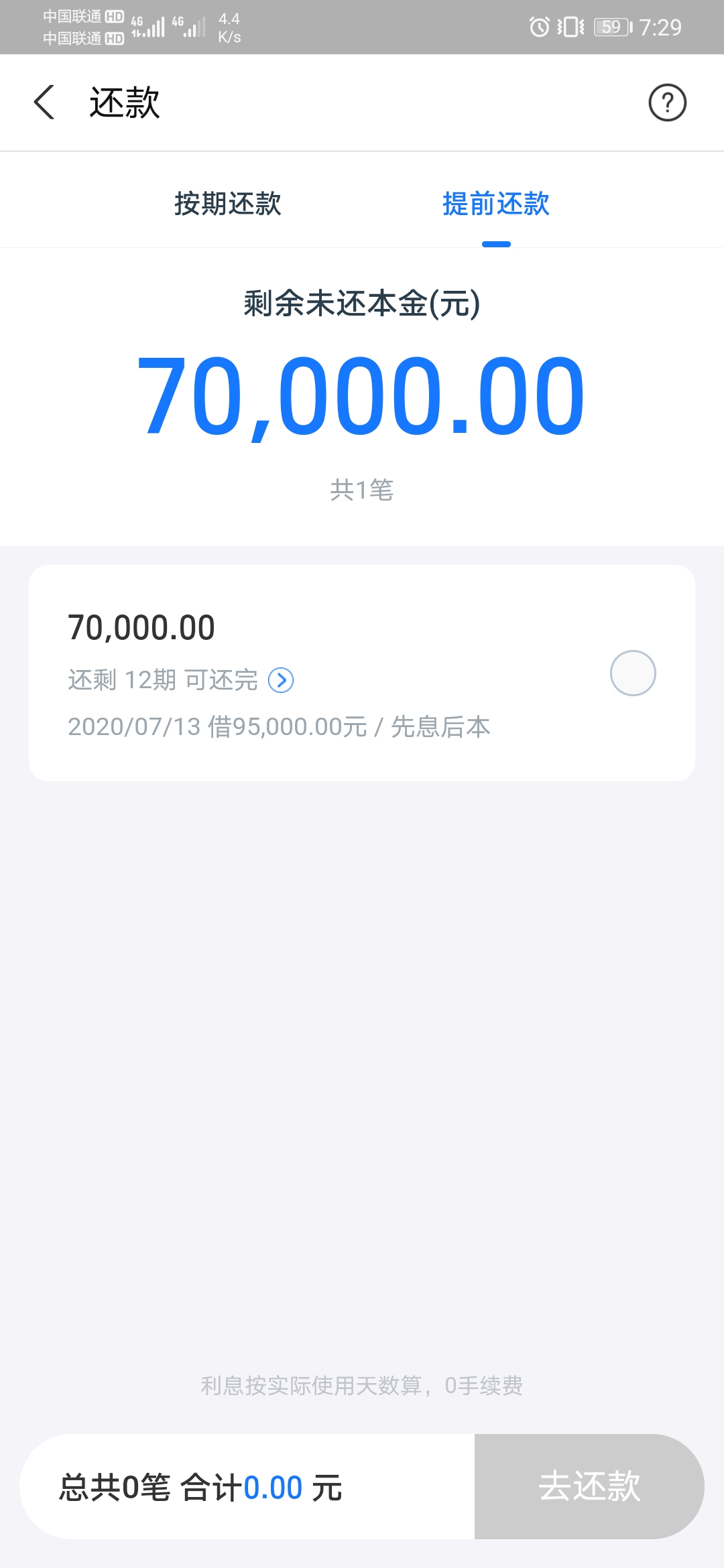Screen dimensions: 724x1568
Task: Expand details via arrow after 还剩 12期 可还完
Action: [282, 679]
